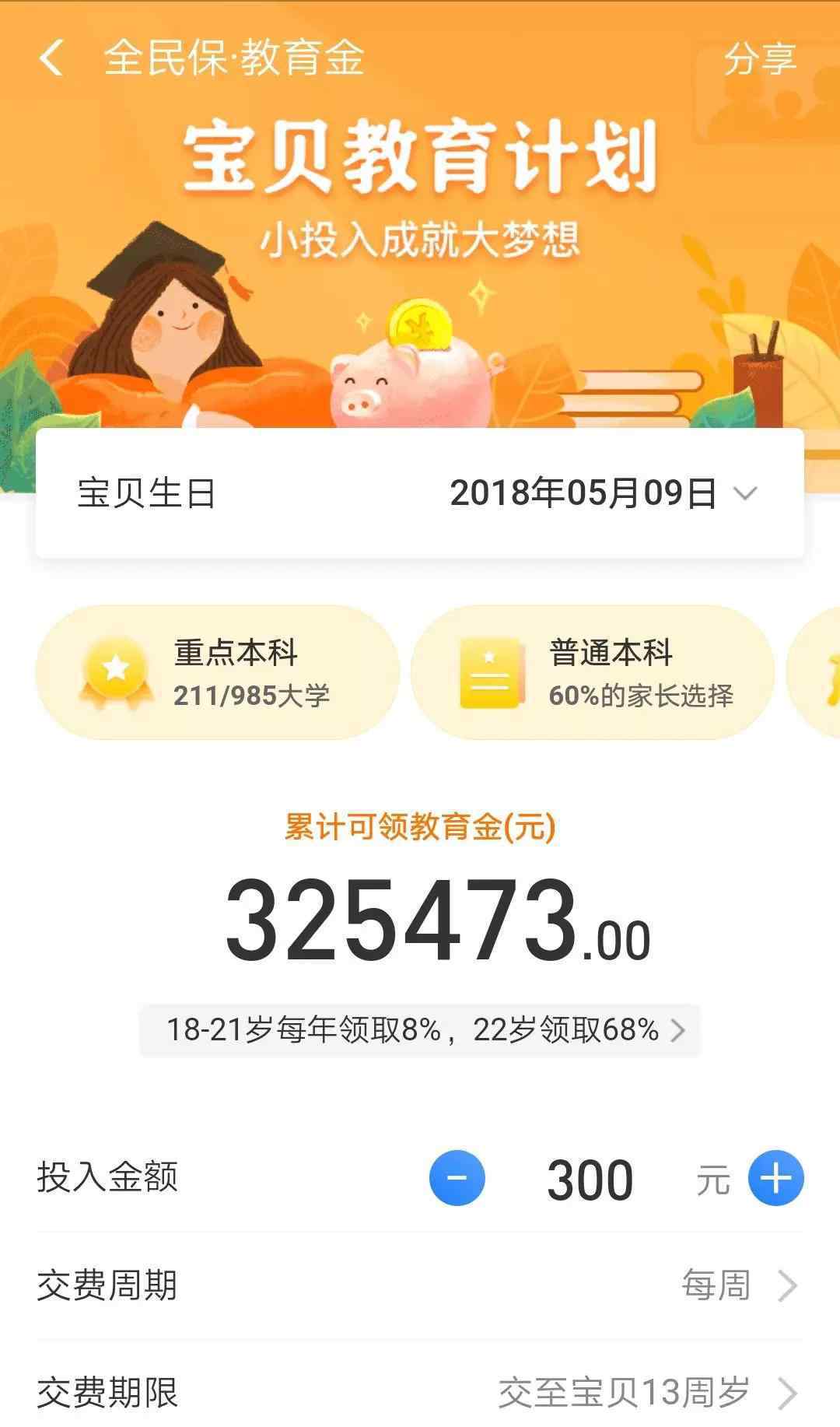
Task: Open the 宝贝生日 date picker
Action: tap(603, 493)
